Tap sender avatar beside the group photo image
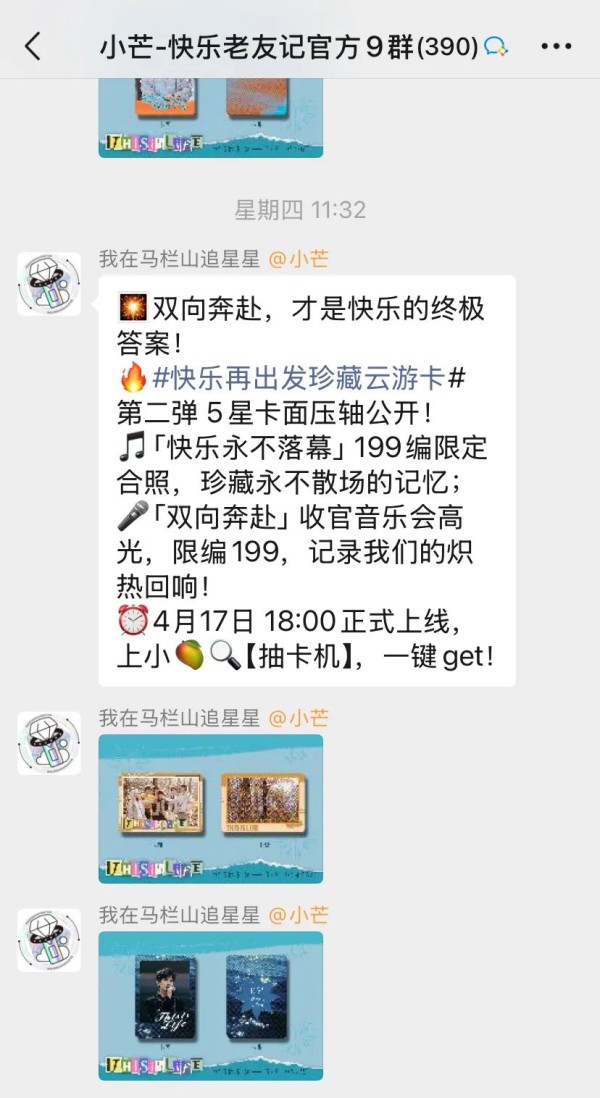 [49, 743]
